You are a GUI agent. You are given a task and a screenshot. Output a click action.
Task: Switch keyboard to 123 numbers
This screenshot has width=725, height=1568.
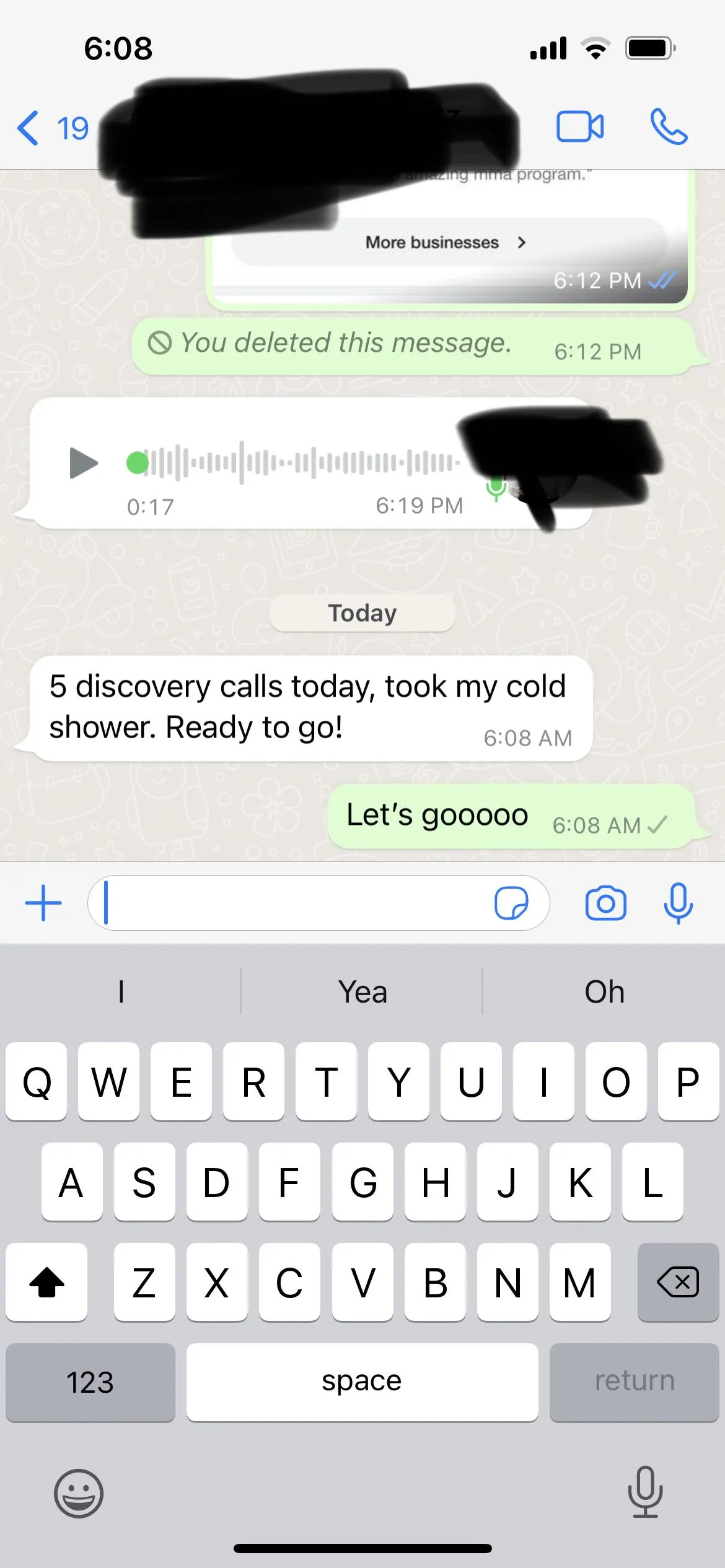pyautogui.click(x=90, y=1382)
